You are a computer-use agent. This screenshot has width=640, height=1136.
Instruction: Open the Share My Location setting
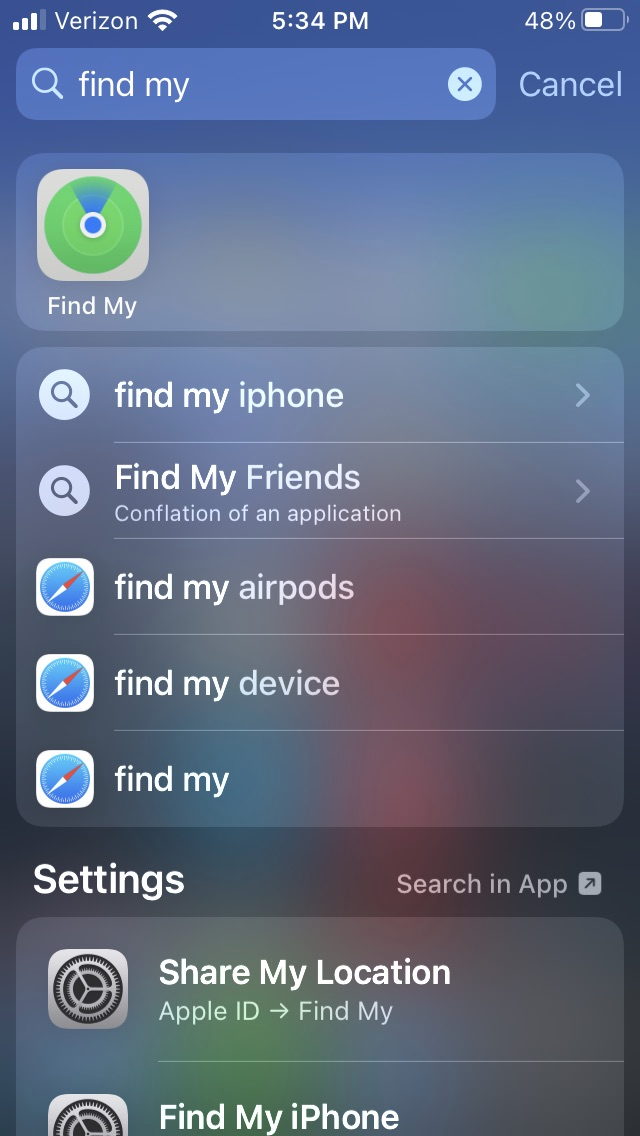click(320, 988)
